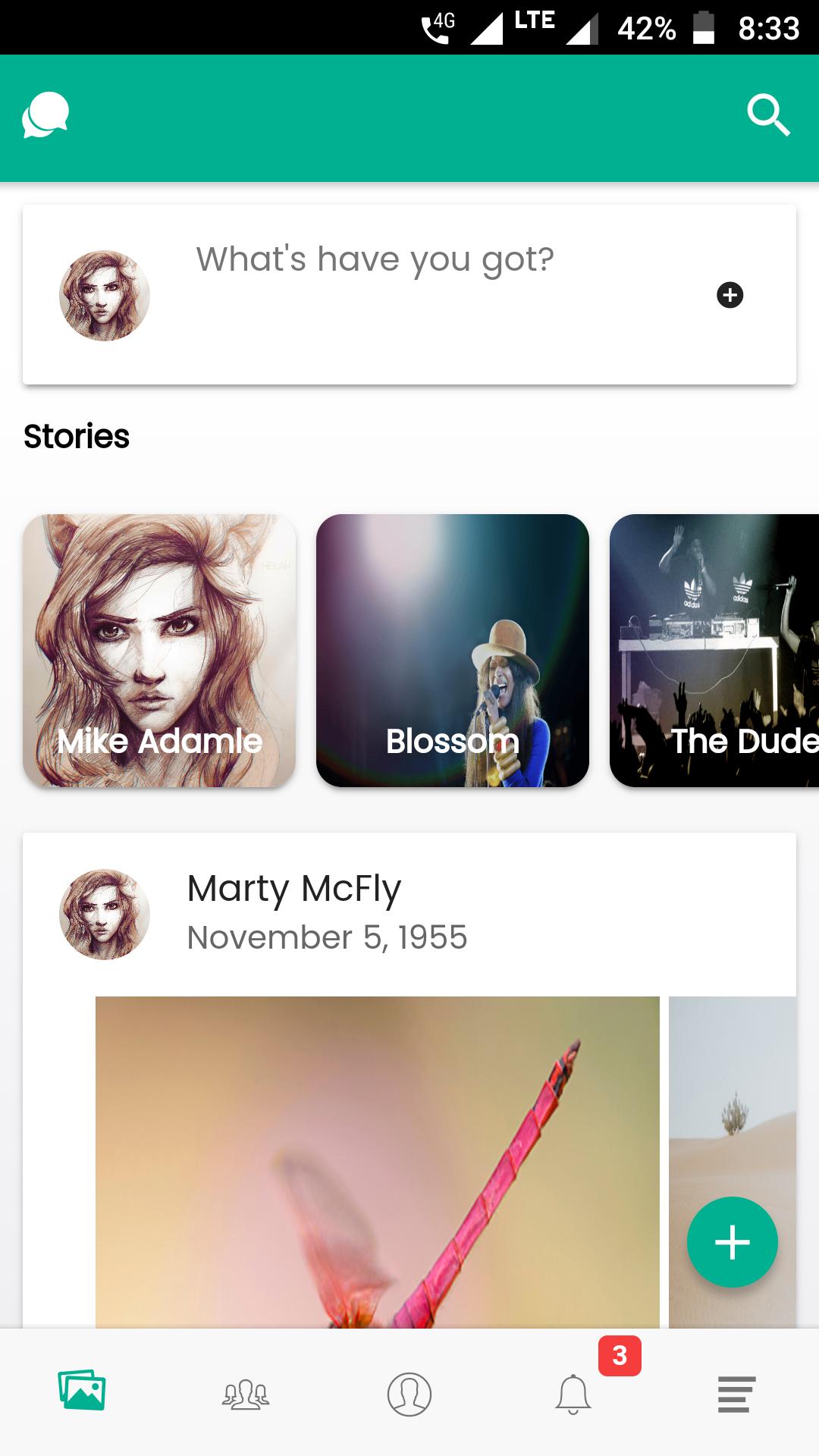The image size is (819, 1456).
Task: Tap your profile avatar in the status box
Action: click(104, 296)
